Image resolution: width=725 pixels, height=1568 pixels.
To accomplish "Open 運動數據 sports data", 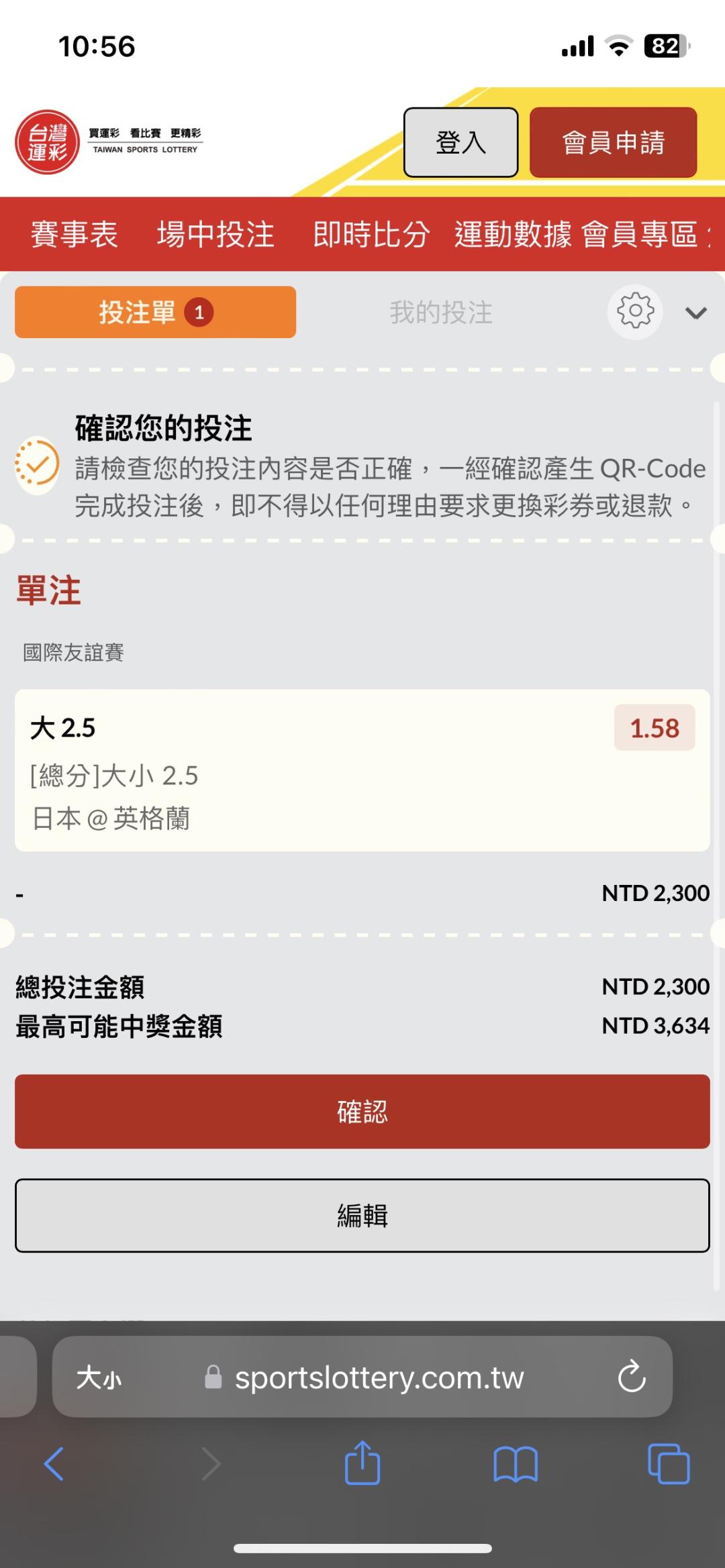I will (x=513, y=234).
